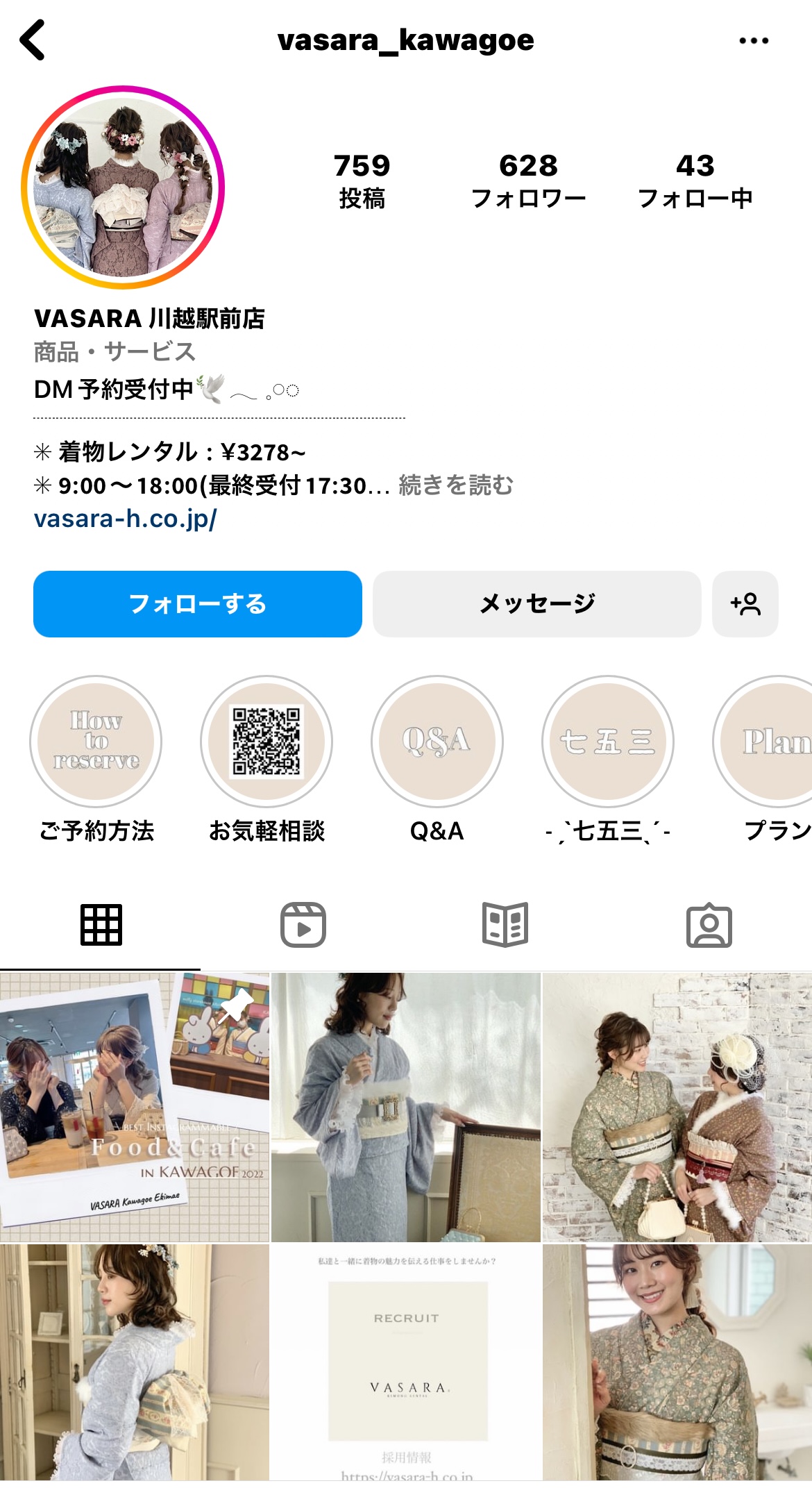Image resolution: width=812 pixels, height=1488 pixels.
Task: Tap the メッセージ button
Action: coord(536,603)
